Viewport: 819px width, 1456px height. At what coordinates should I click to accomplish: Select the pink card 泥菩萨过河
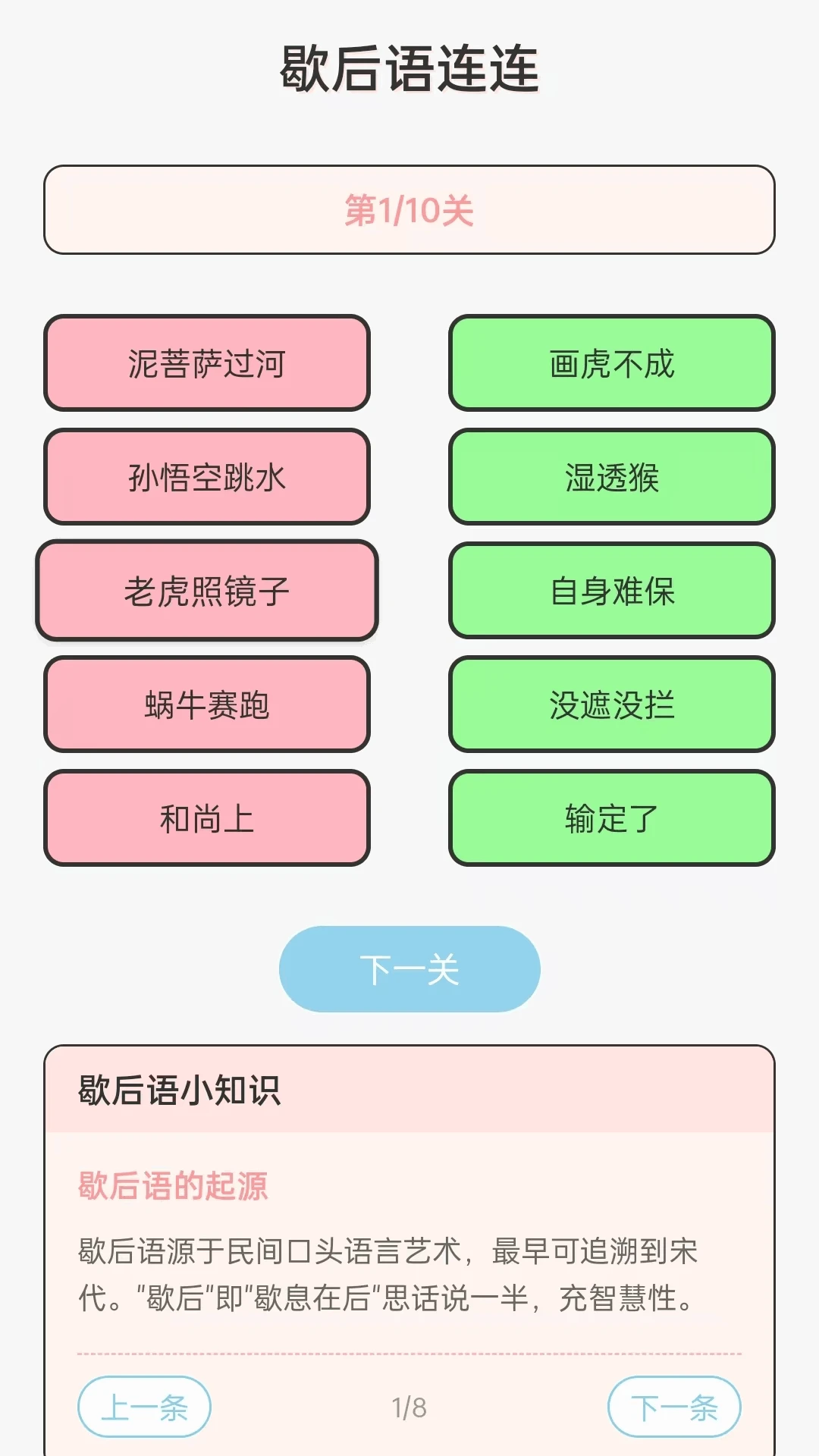coord(207,363)
